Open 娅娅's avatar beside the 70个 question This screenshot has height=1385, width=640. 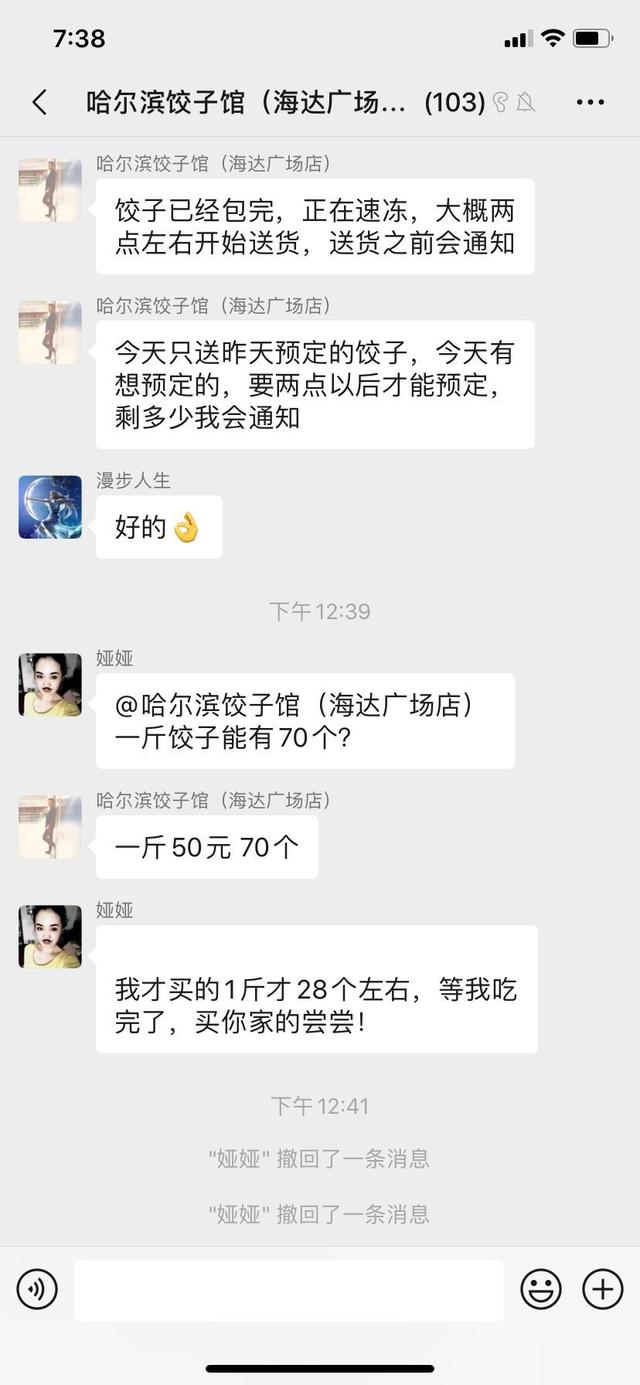click(x=50, y=685)
